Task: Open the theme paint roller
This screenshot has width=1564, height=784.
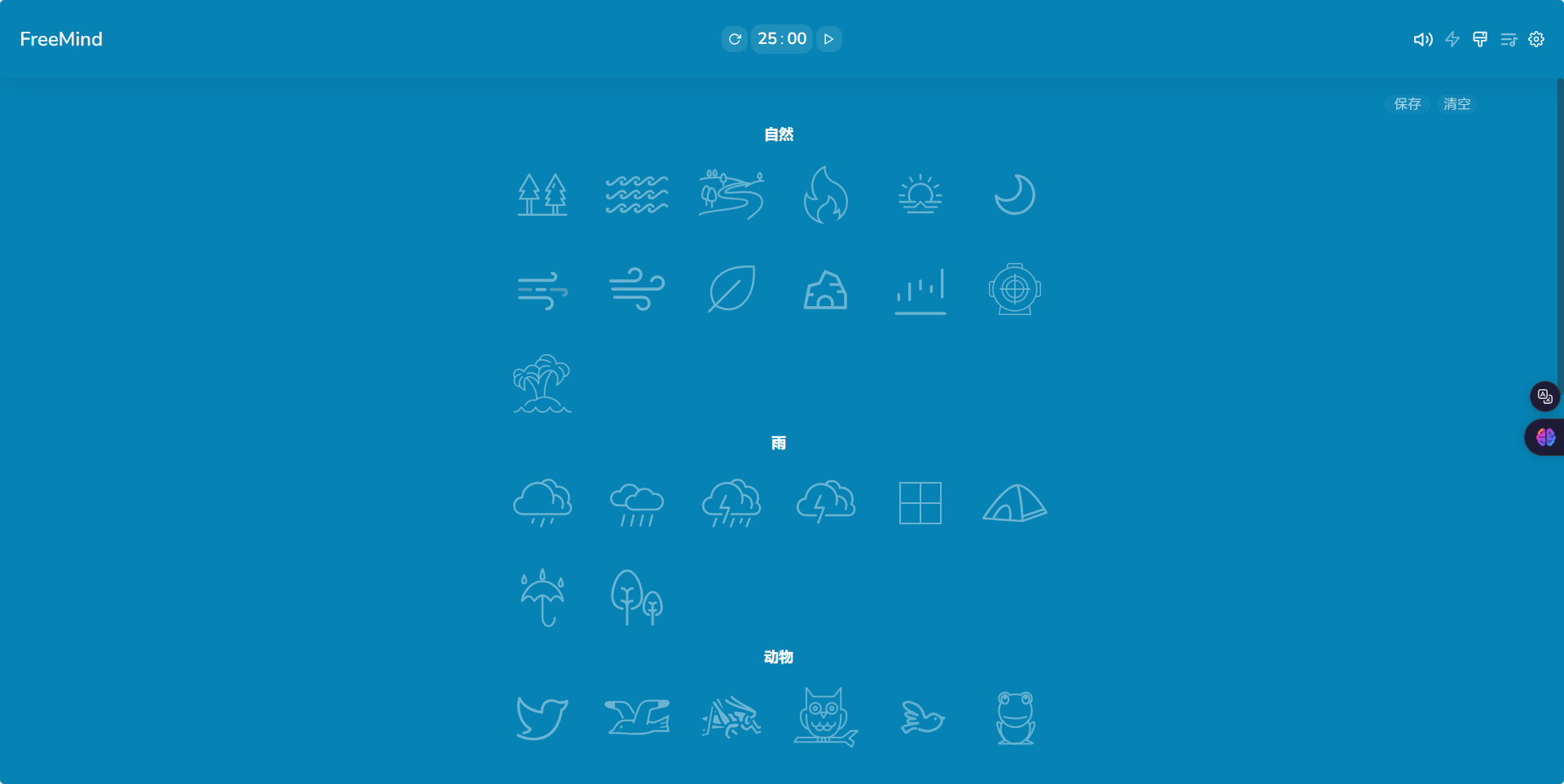Action: [x=1480, y=39]
